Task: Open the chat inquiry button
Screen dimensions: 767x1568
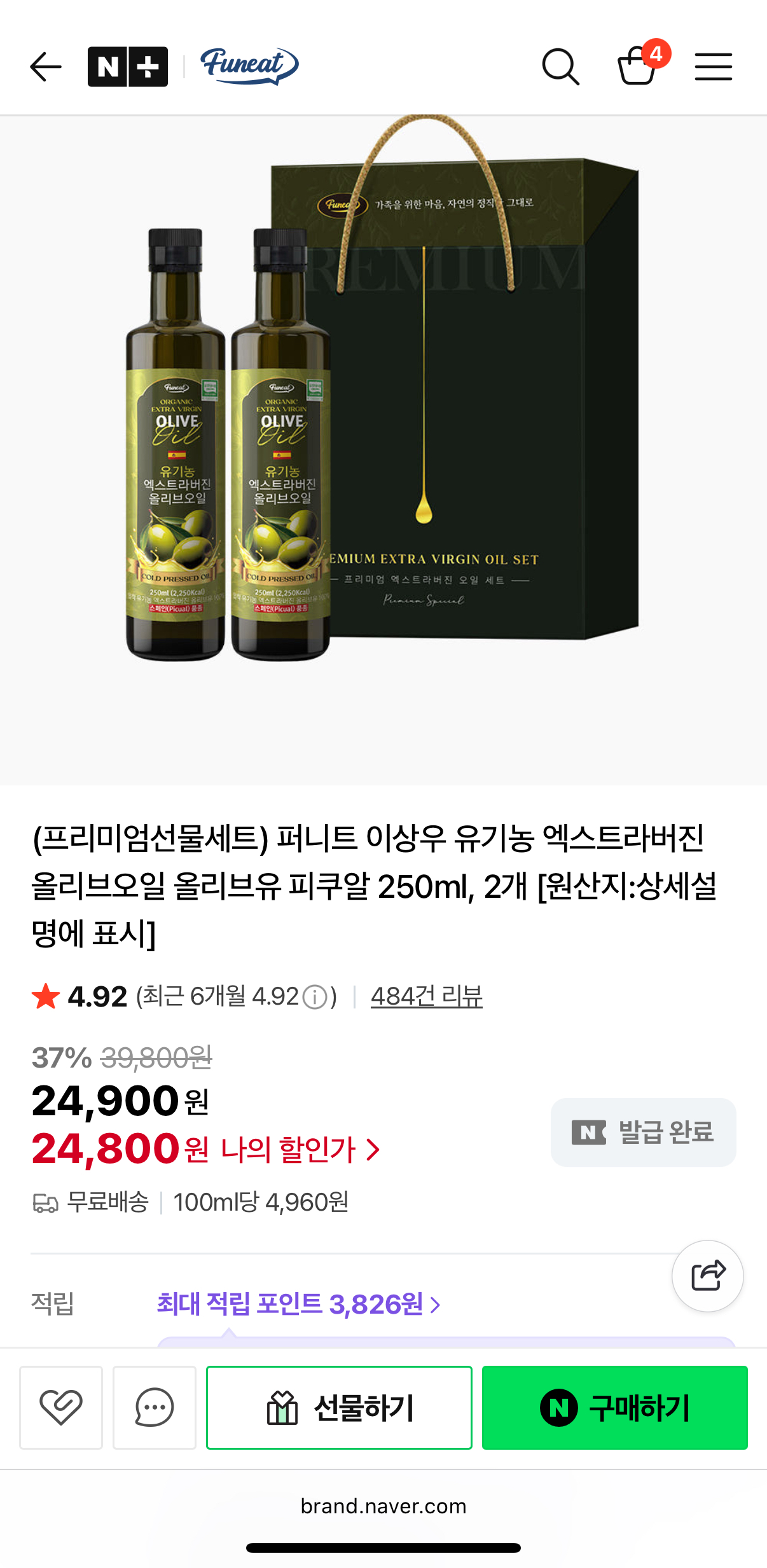Action: [x=155, y=1407]
